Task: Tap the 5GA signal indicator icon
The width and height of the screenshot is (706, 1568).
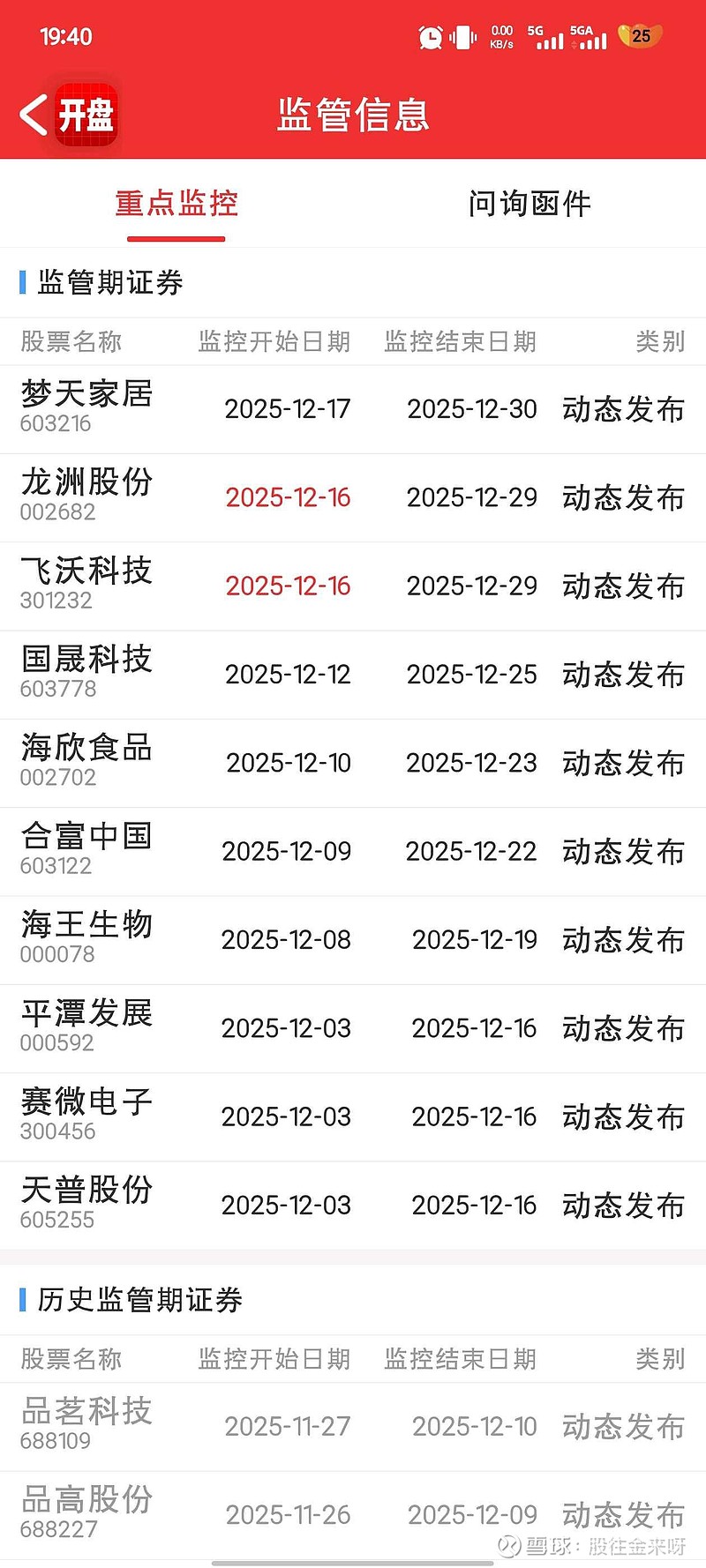Action: pos(591,38)
